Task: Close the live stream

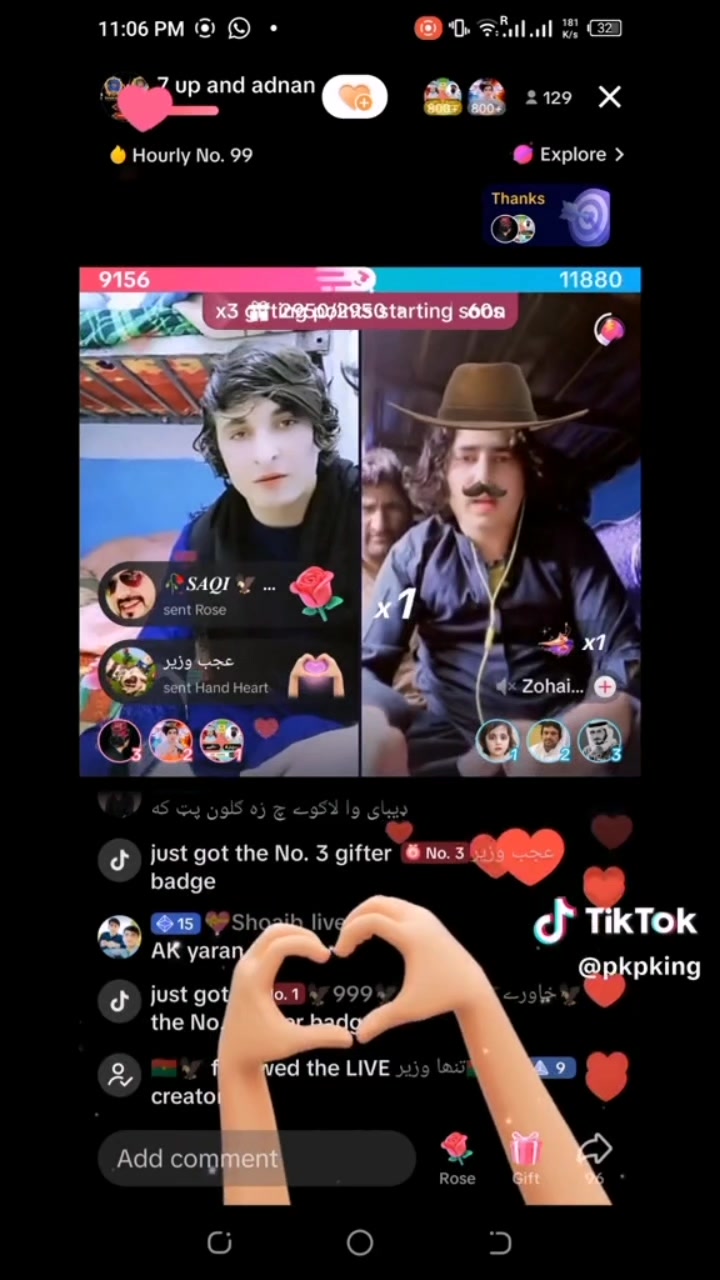Action: pos(609,97)
